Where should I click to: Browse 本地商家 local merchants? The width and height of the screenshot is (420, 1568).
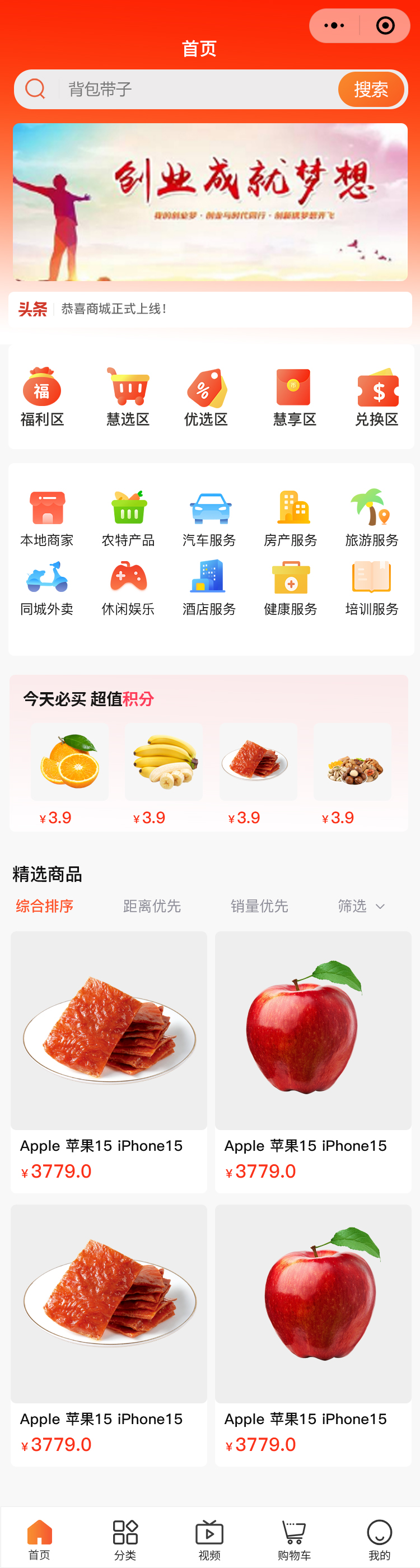click(x=47, y=518)
